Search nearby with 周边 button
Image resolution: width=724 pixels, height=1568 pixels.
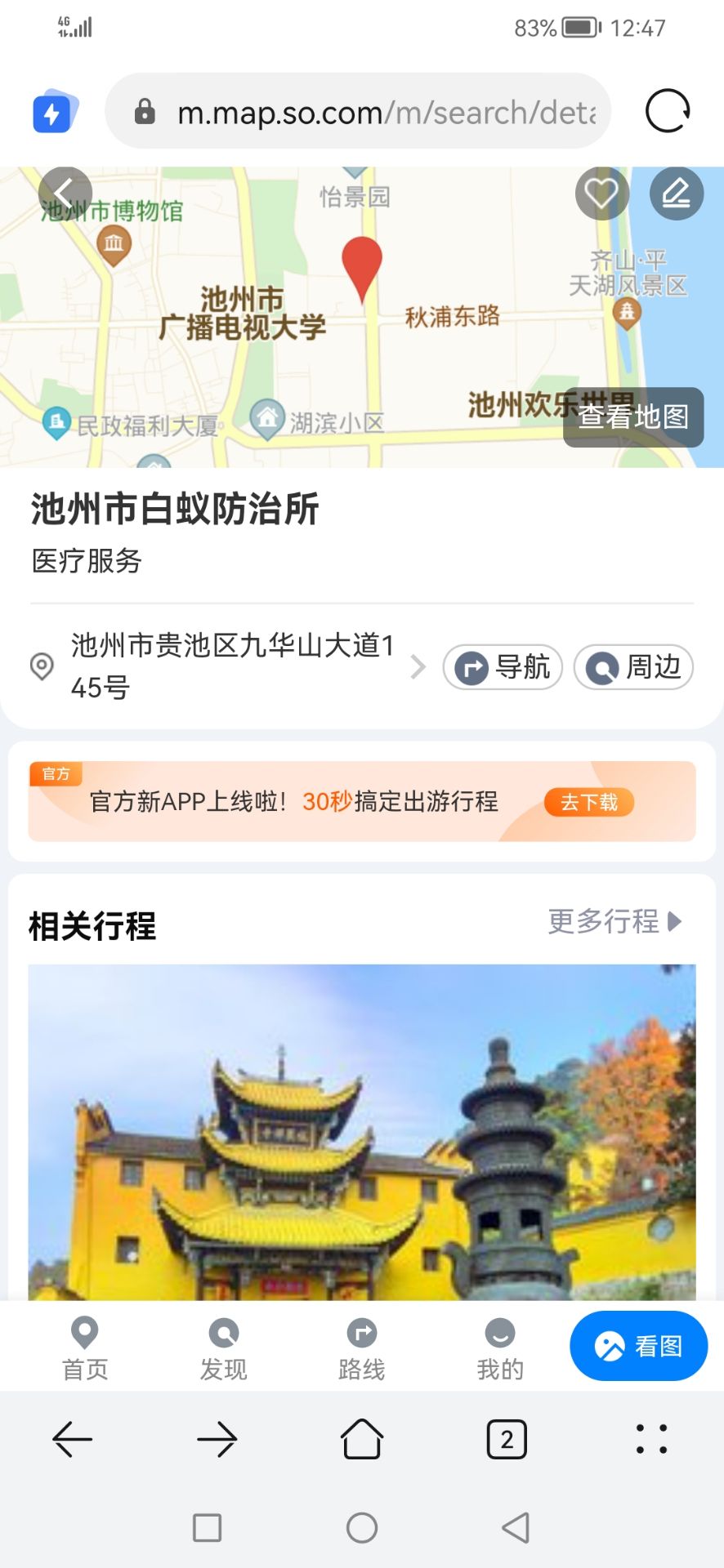tap(633, 667)
